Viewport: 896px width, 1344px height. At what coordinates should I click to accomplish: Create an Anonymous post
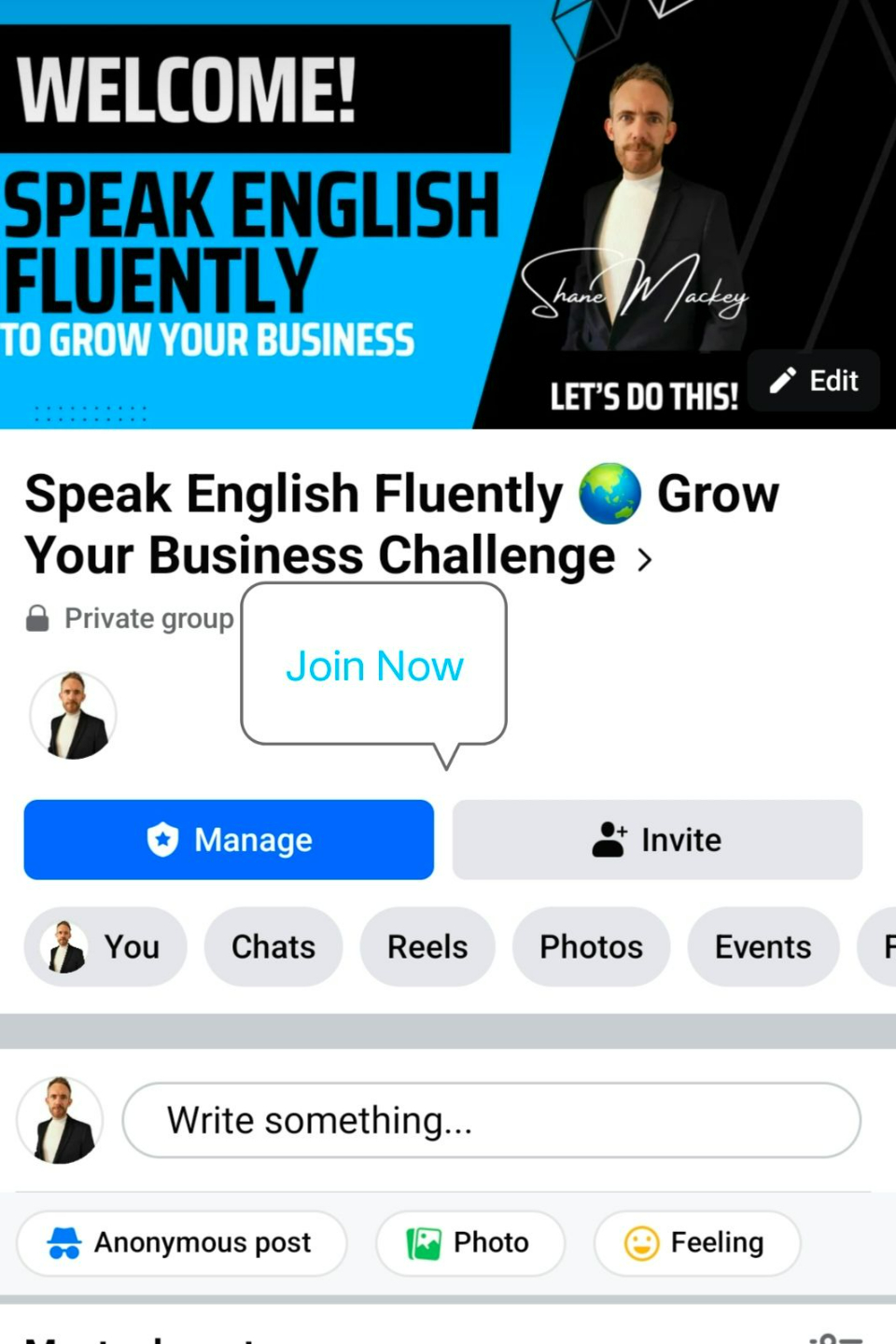(x=181, y=1243)
